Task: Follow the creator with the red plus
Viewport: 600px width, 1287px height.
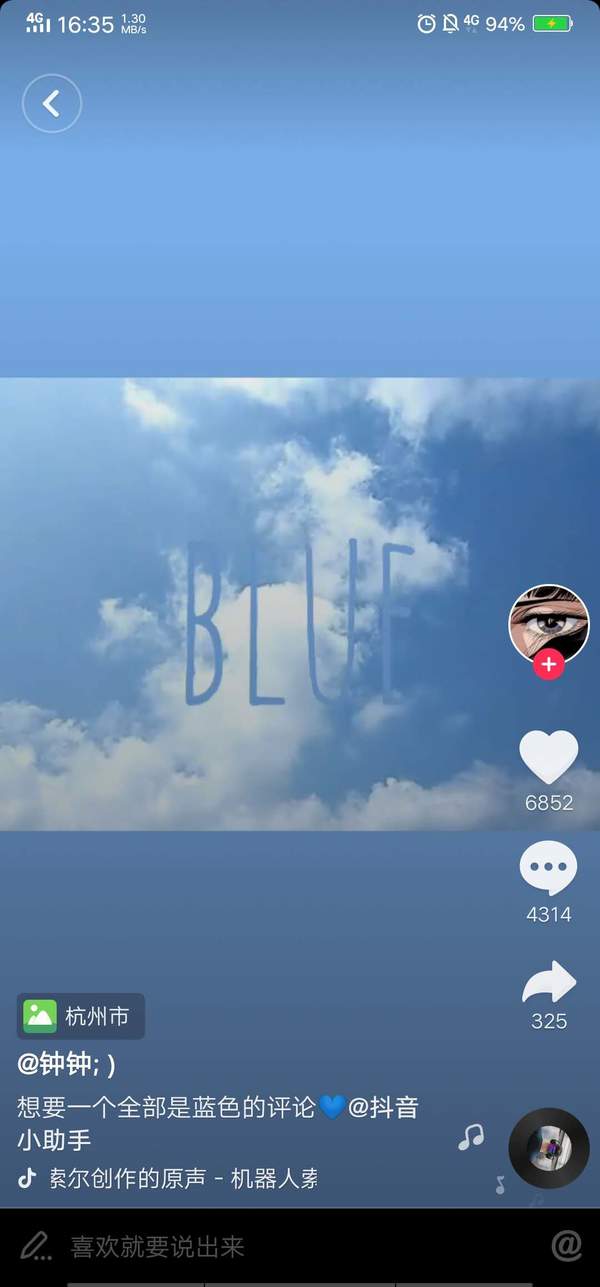Action: pos(549,664)
